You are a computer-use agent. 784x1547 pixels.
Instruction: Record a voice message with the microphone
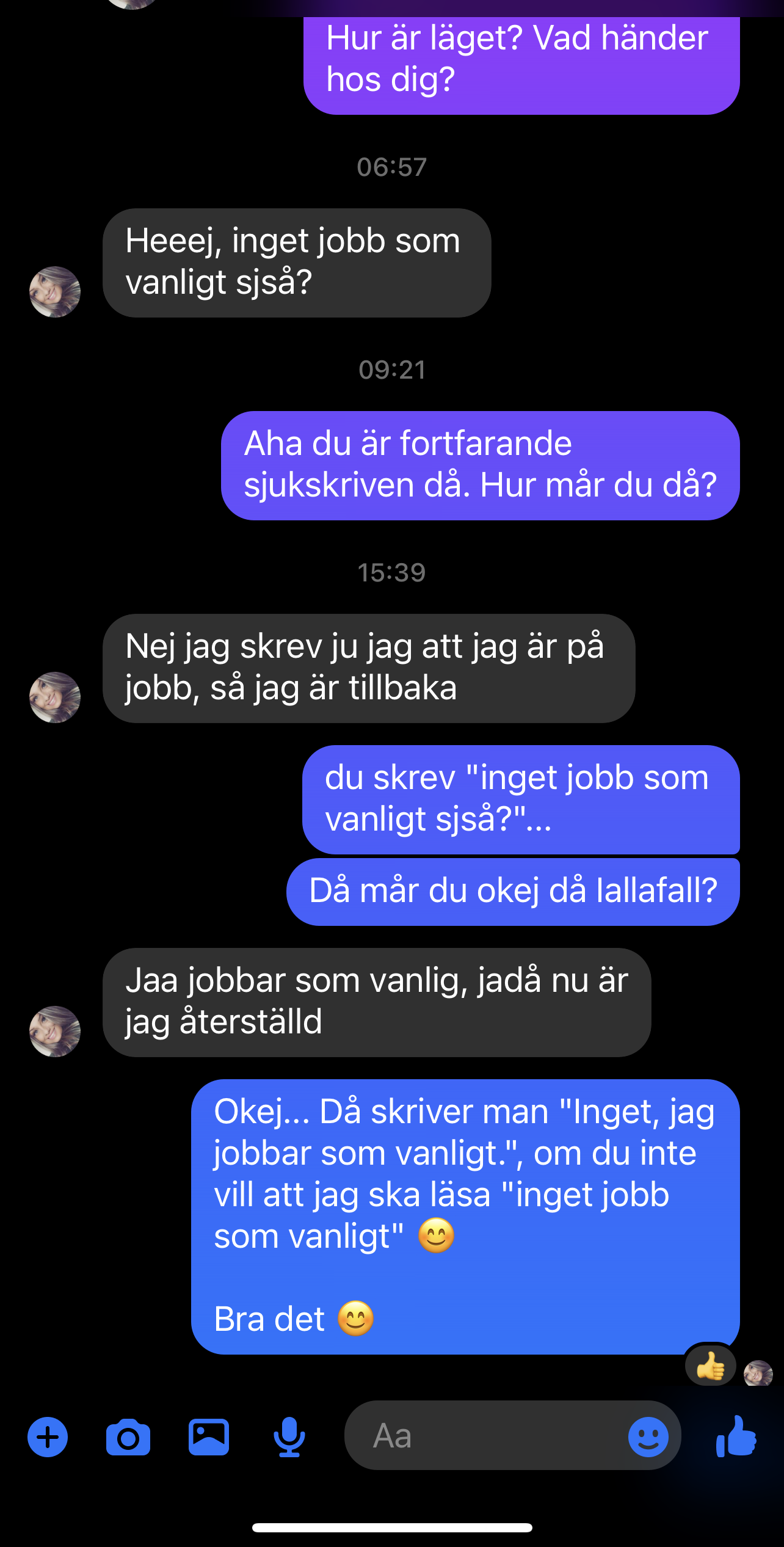pos(289,1436)
